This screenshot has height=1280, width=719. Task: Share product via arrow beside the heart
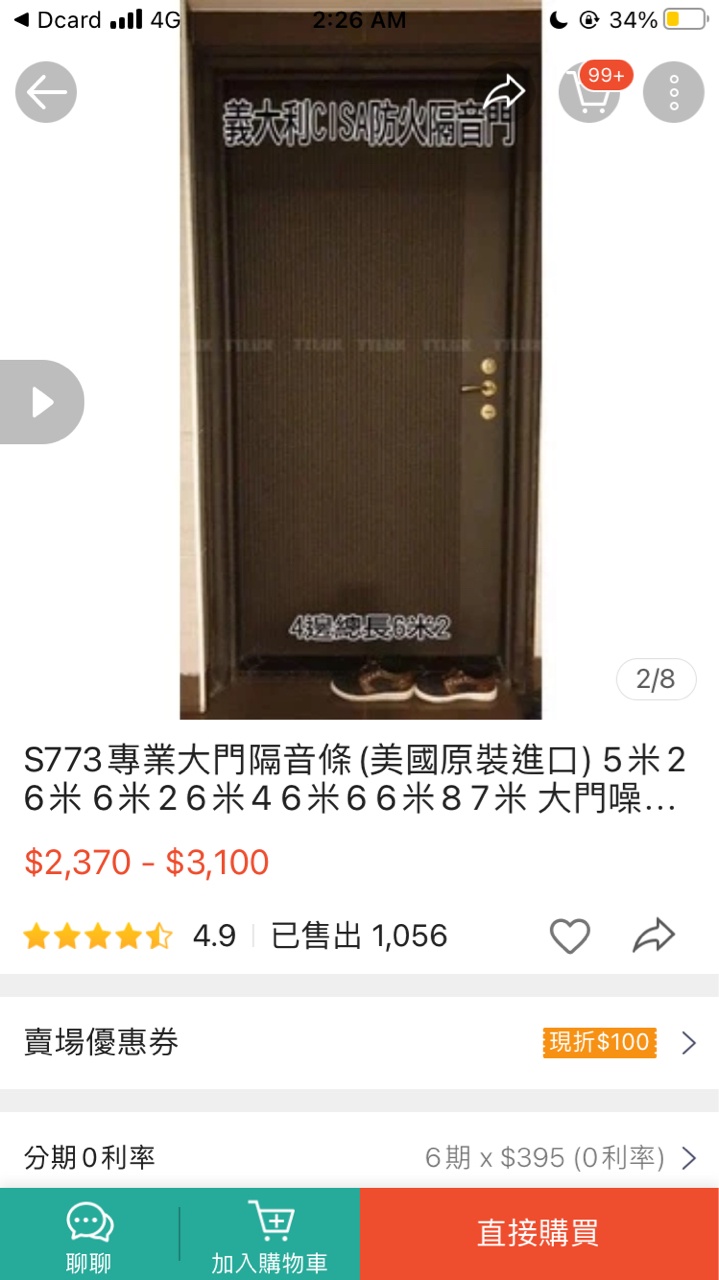[x=654, y=936]
